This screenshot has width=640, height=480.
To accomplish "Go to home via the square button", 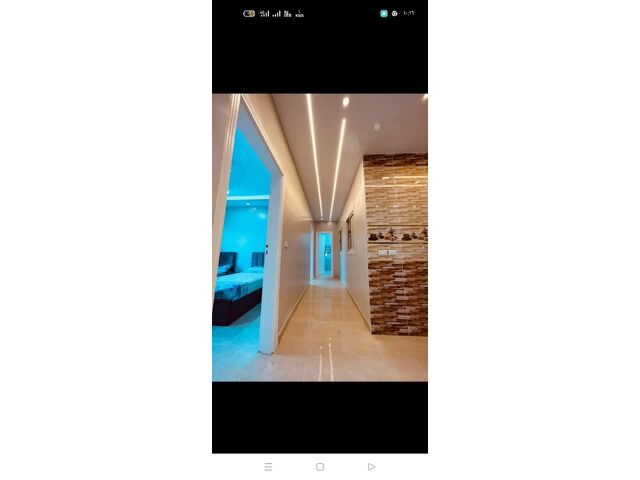I will 320,466.
